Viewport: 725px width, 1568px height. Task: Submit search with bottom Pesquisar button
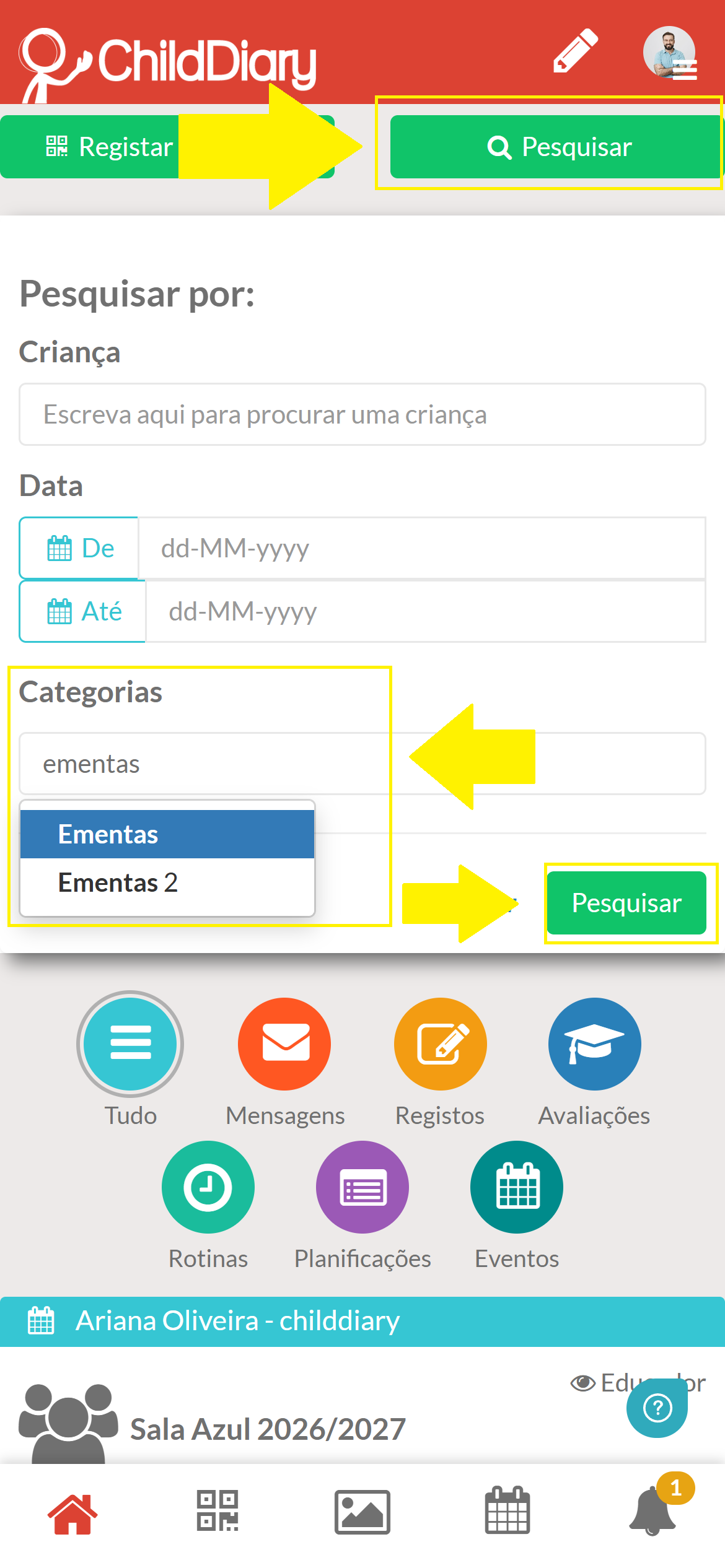click(x=626, y=903)
